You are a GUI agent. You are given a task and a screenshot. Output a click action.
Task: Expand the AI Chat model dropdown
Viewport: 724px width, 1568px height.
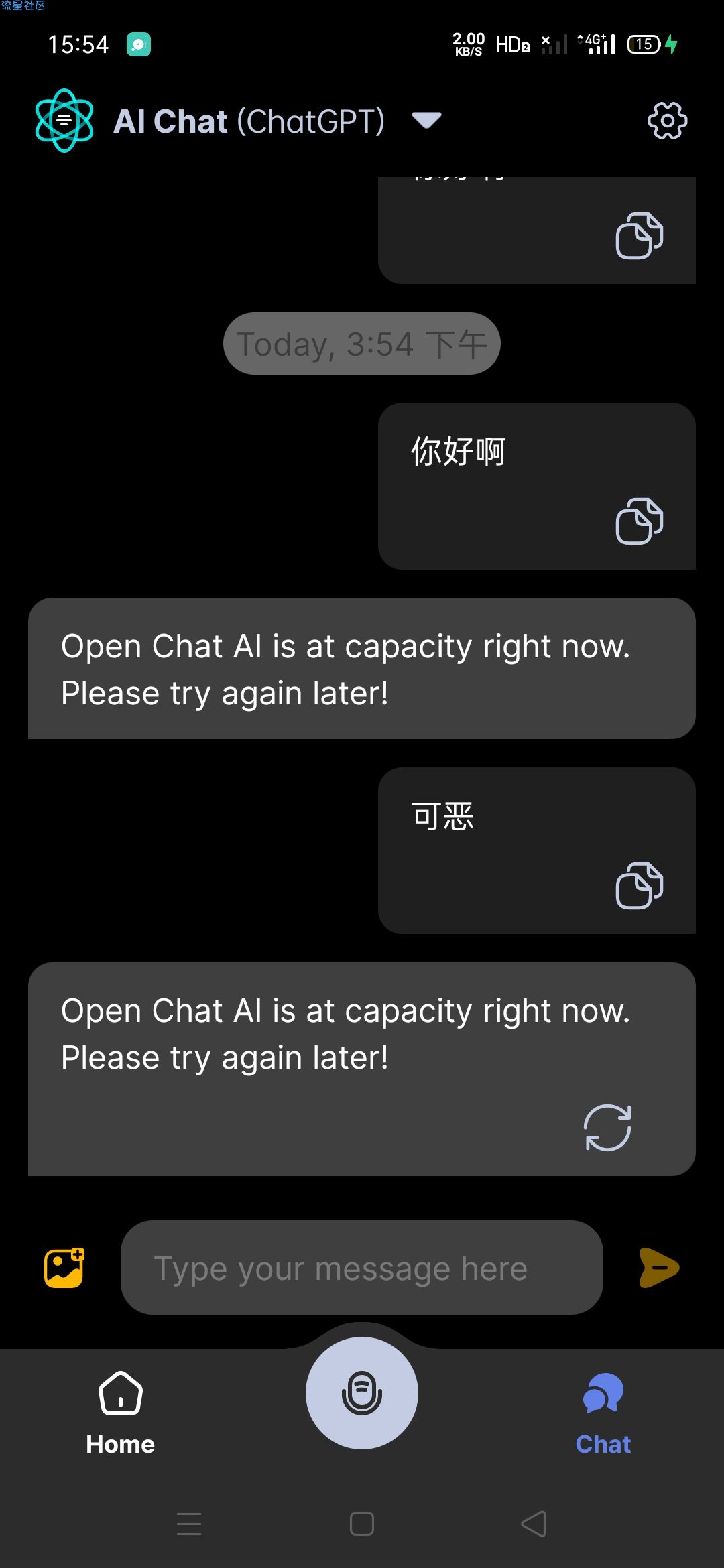tap(426, 121)
